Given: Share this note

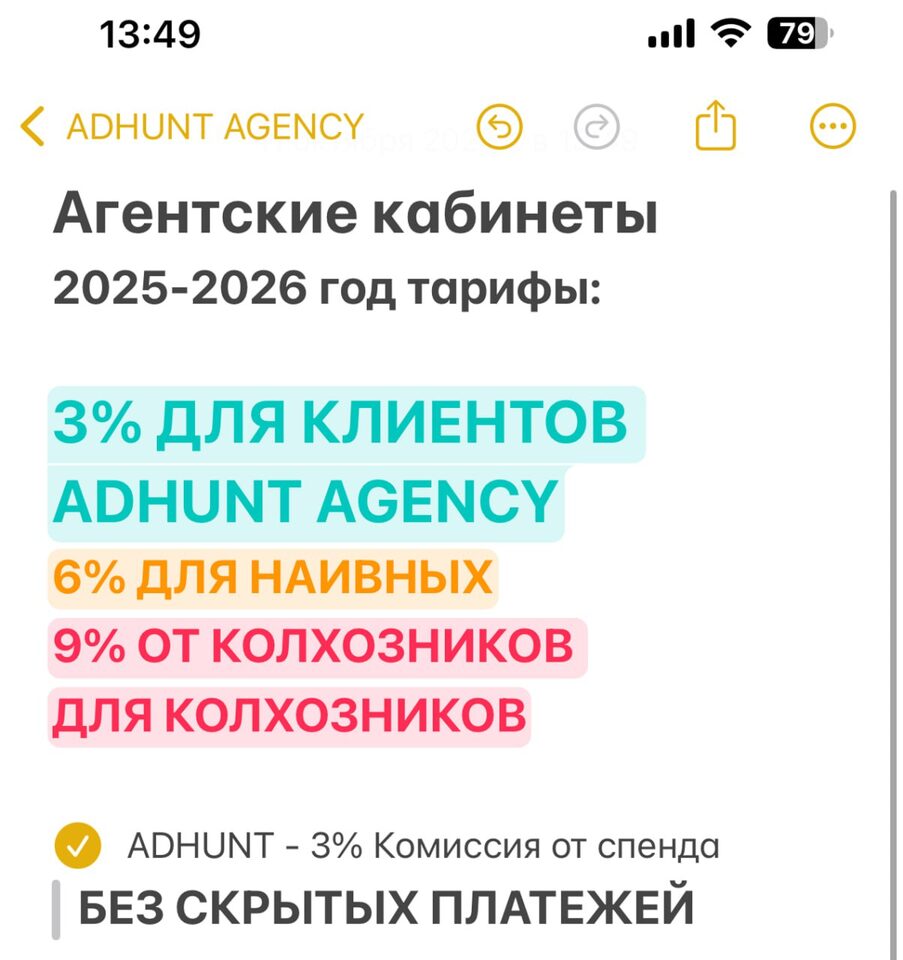Looking at the screenshot, I should (x=715, y=127).
